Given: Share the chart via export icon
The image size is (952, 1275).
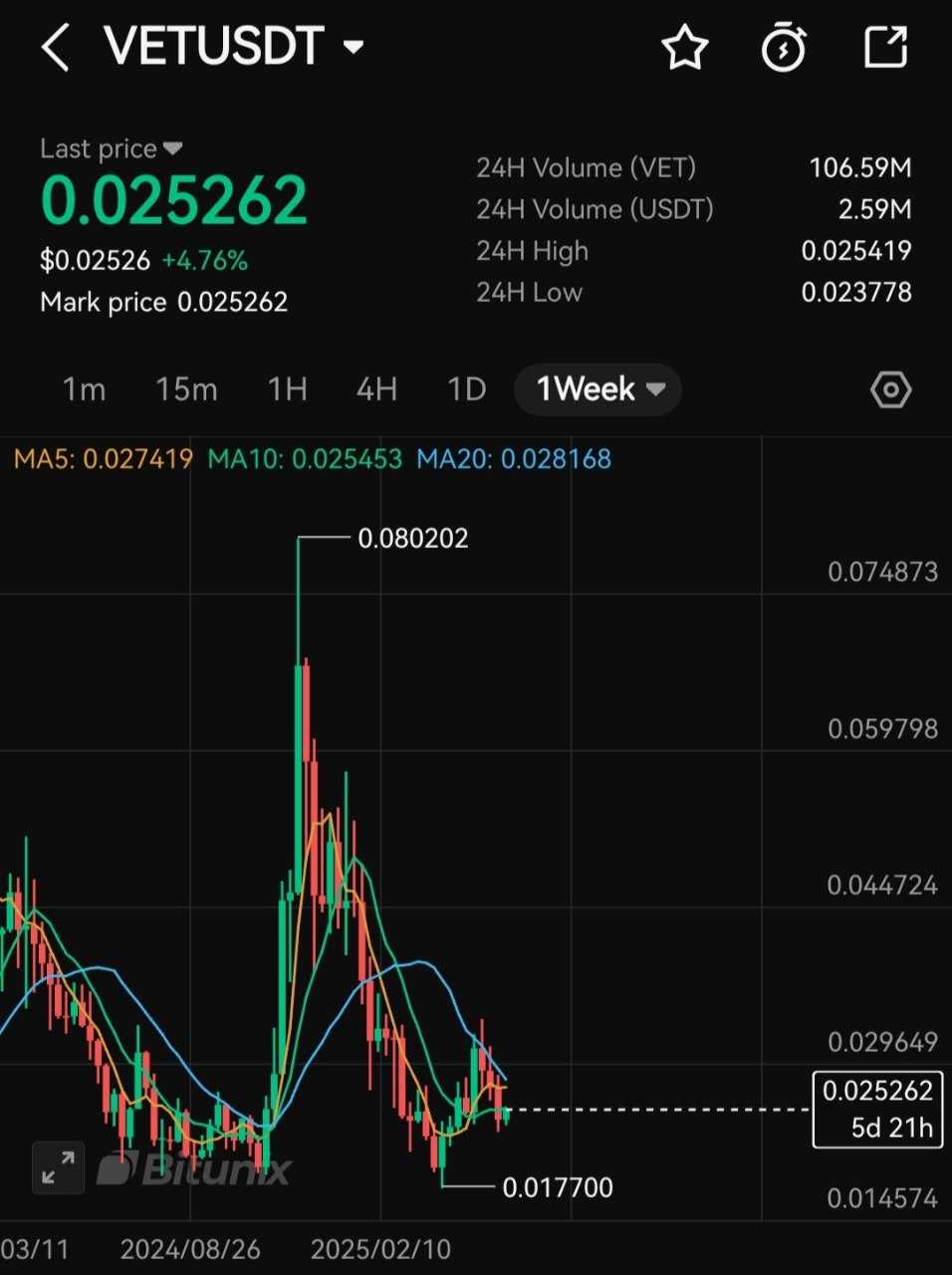Looking at the screenshot, I should pyautogui.click(x=885, y=47).
